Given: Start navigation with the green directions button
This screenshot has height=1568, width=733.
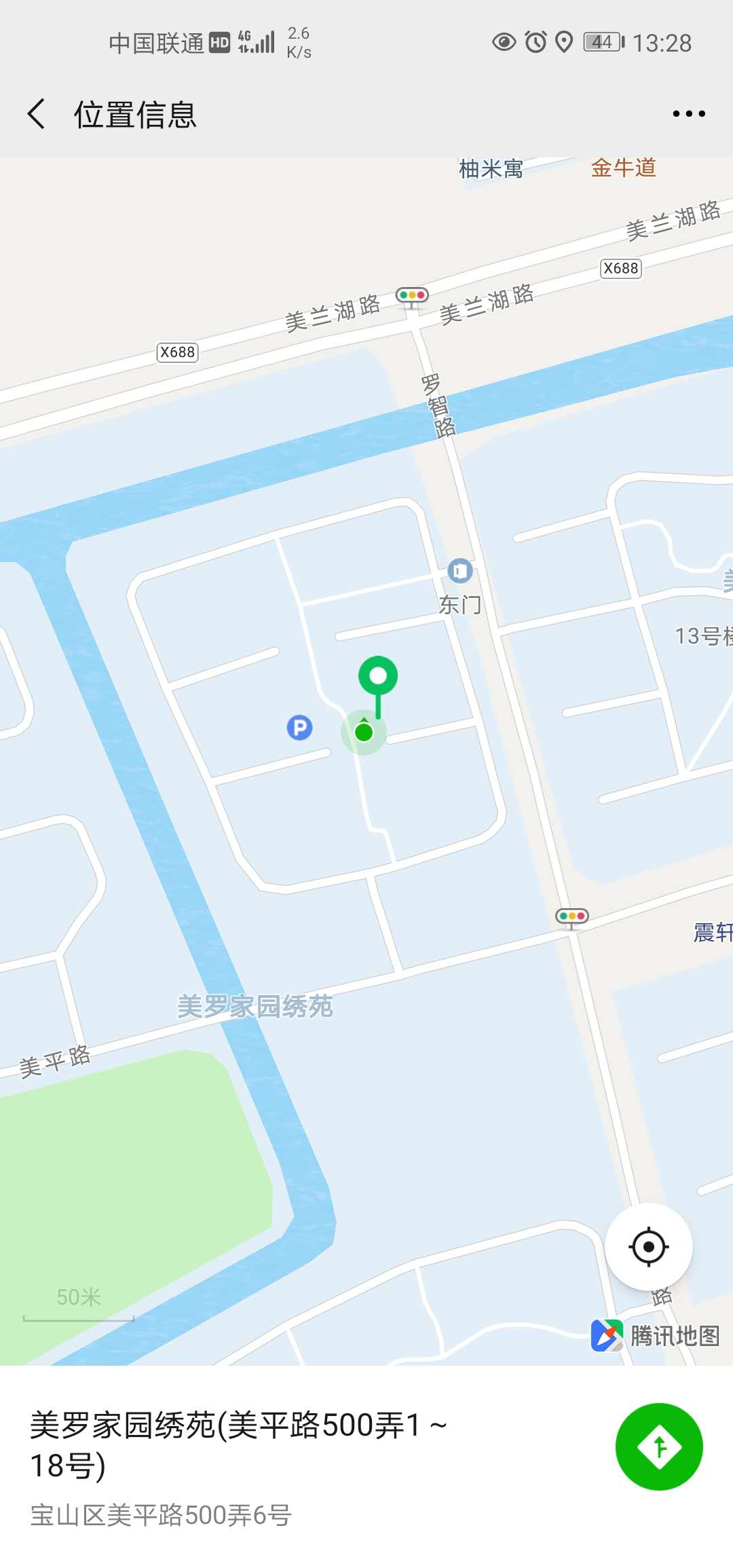Looking at the screenshot, I should tap(658, 1446).
